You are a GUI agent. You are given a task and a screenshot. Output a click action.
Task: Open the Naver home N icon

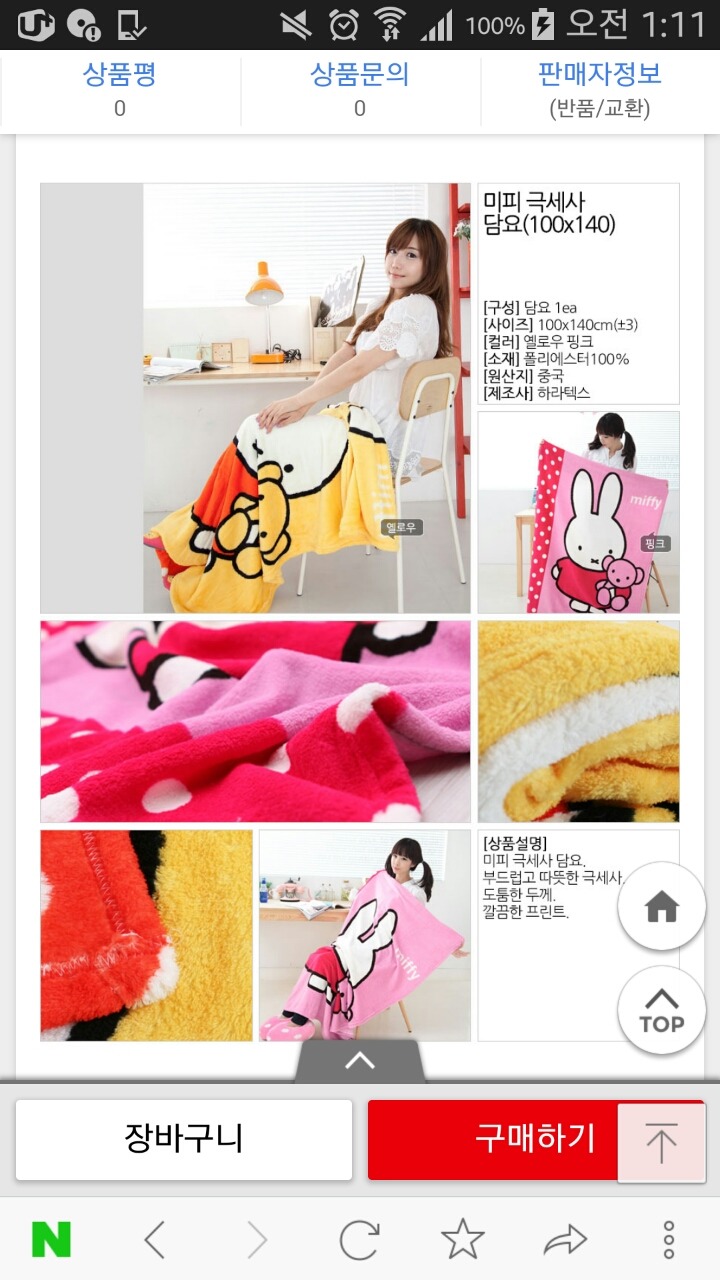click(51, 1240)
